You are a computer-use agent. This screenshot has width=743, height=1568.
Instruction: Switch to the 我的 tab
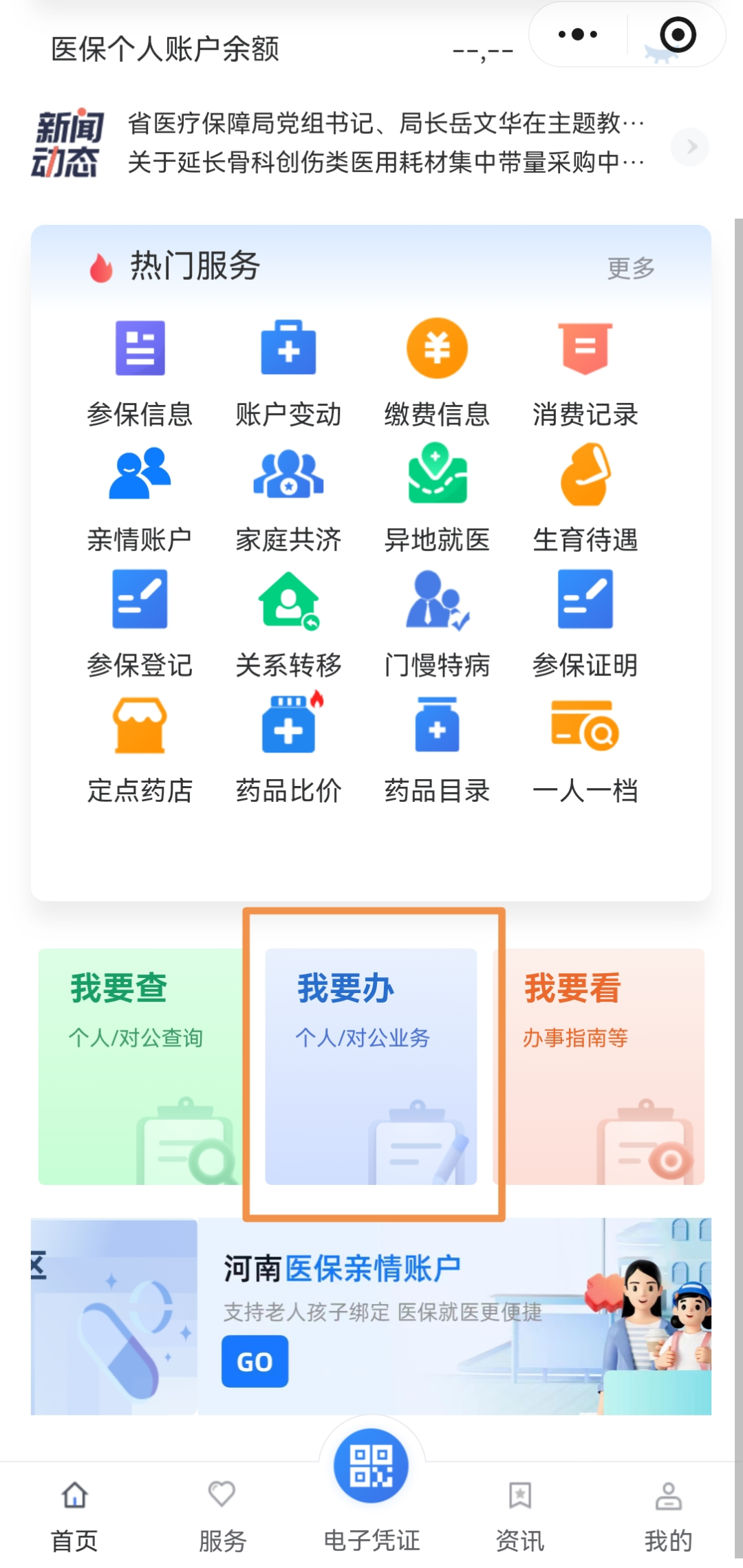(x=668, y=1513)
